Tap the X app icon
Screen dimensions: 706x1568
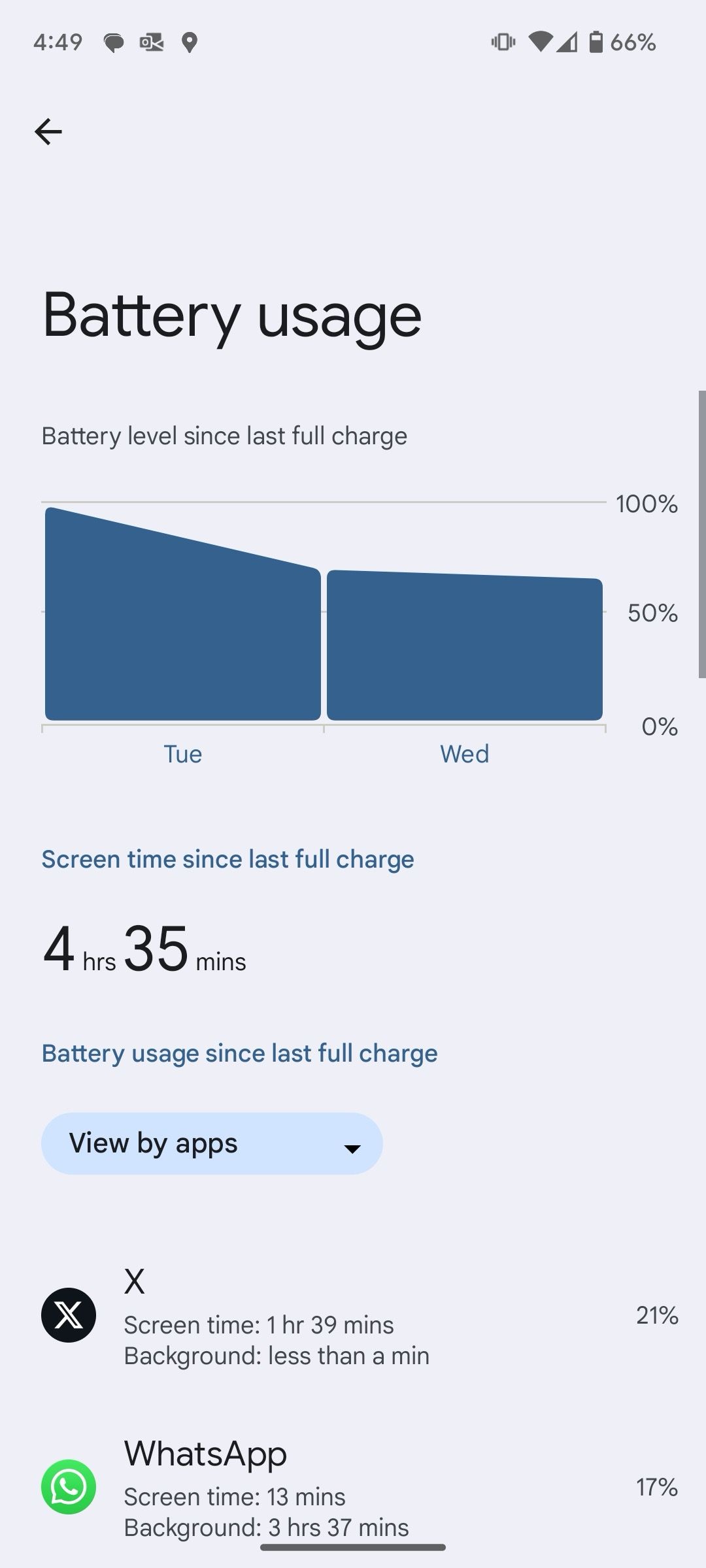coord(69,1315)
